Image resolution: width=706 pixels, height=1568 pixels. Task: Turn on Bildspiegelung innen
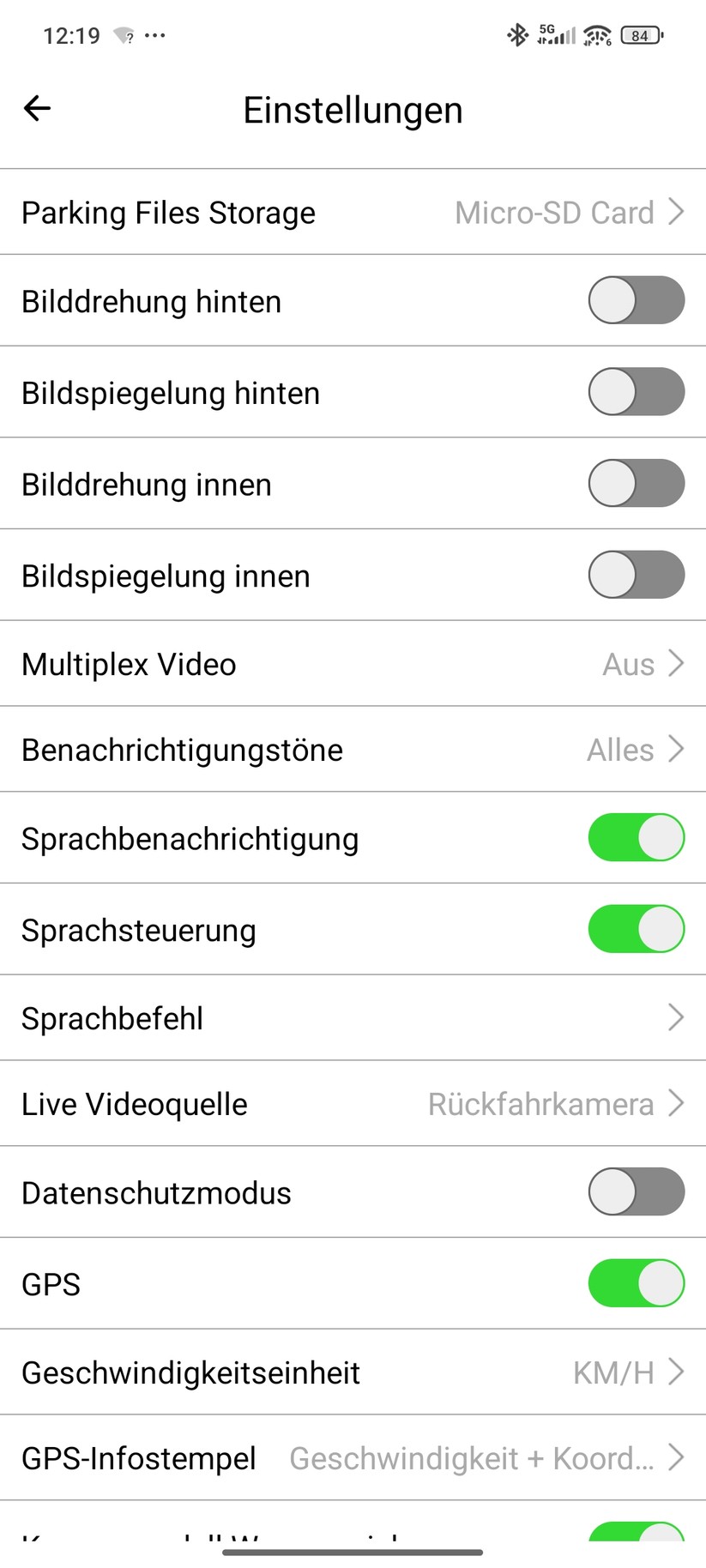(636, 575)
